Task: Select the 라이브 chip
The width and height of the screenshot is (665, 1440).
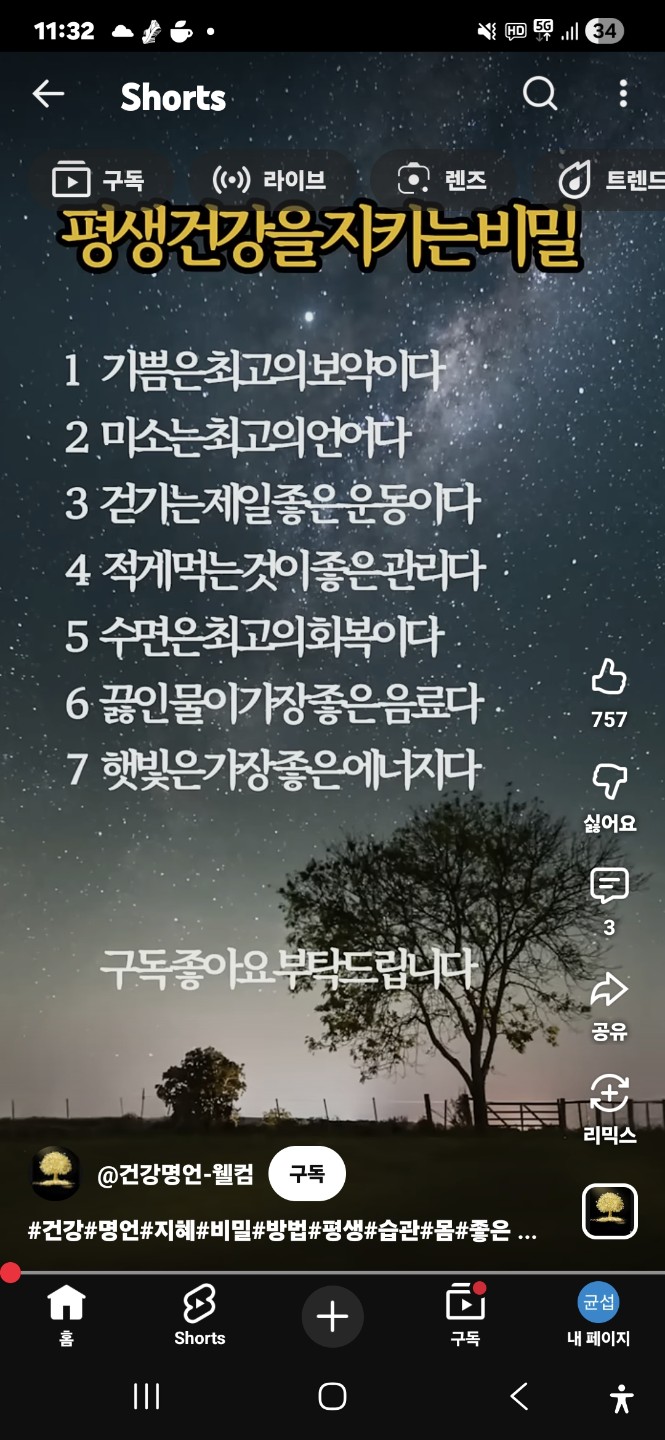Action: [x=270, y=181]
